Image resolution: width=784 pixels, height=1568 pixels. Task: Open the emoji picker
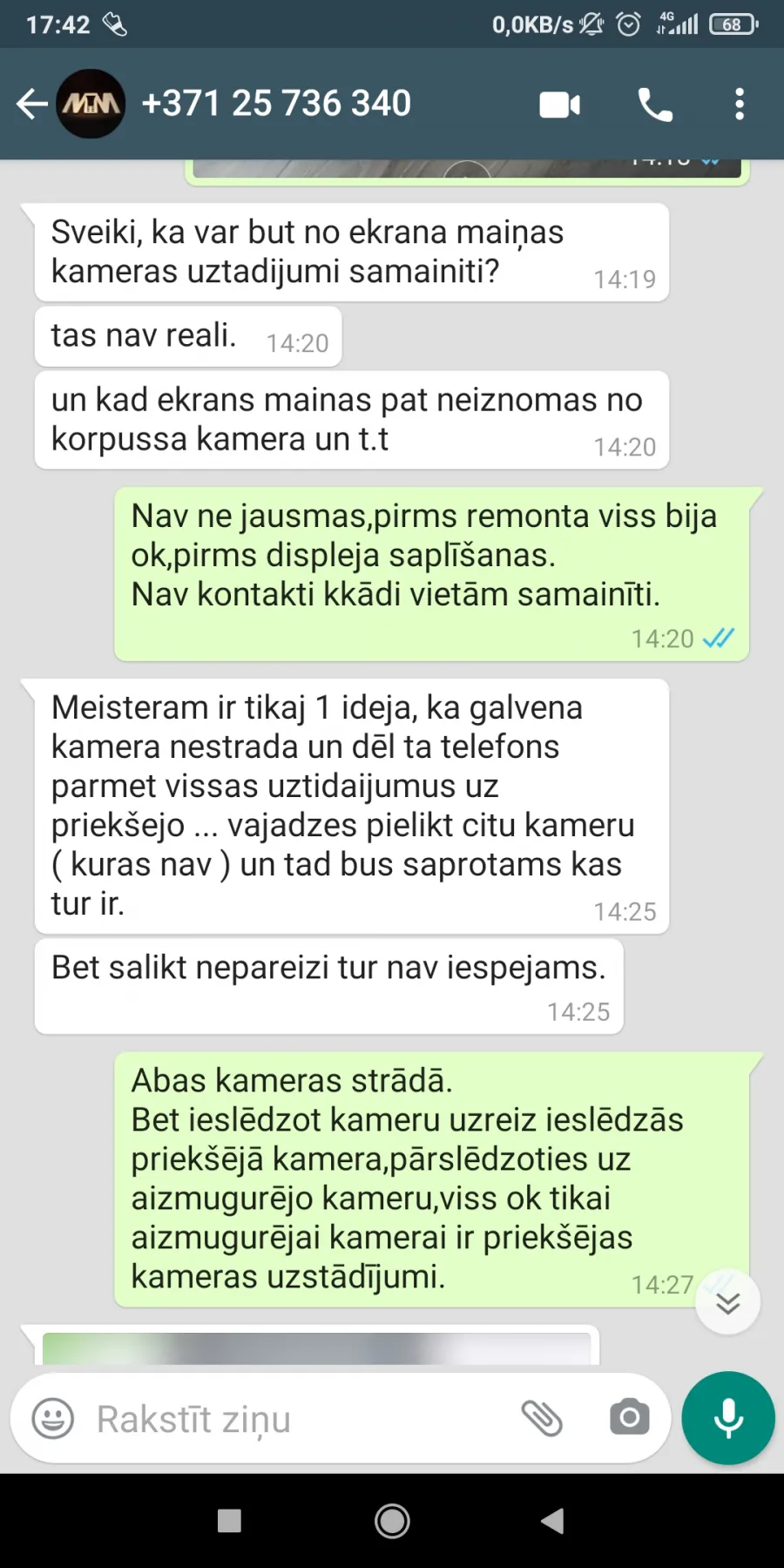[53, 1418]
